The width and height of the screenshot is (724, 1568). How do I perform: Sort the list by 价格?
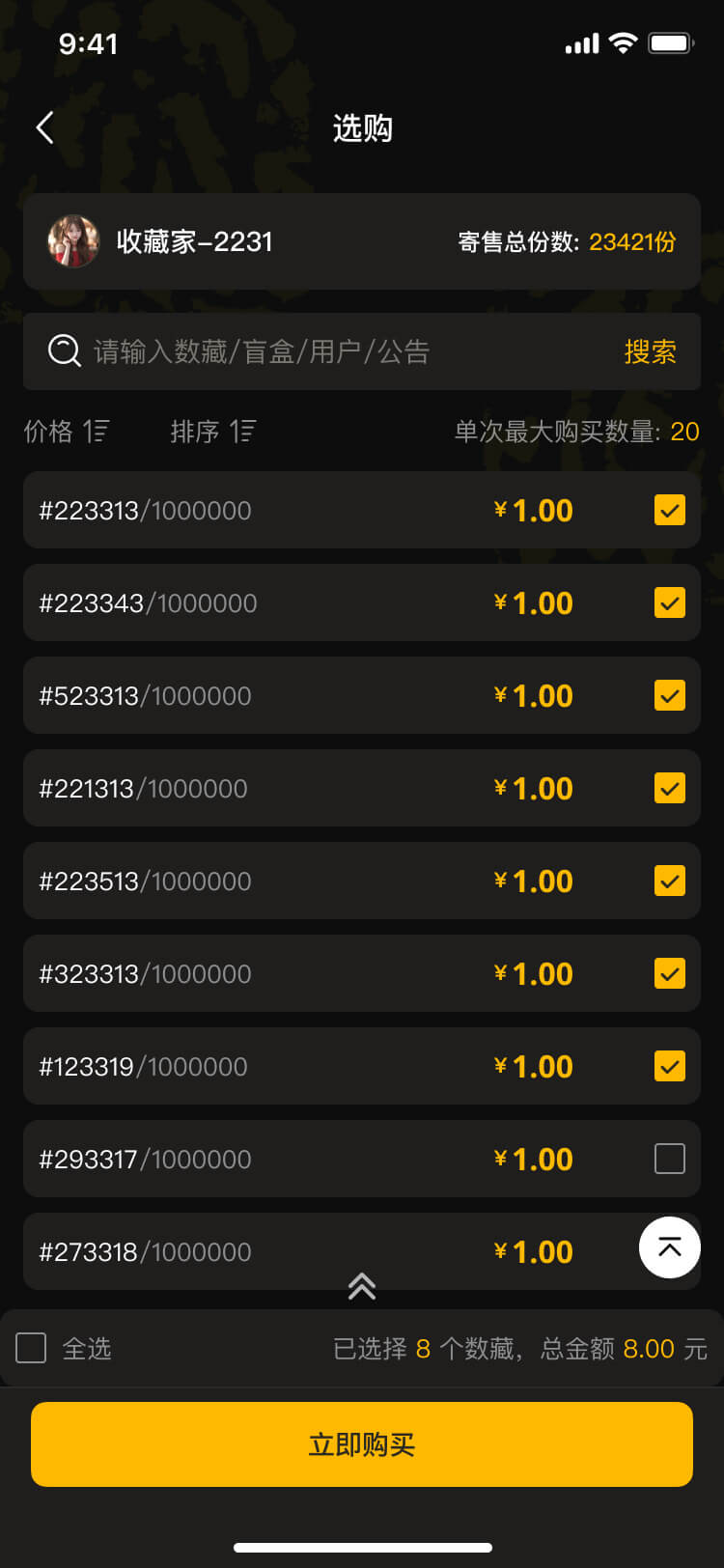[x=67, y=432]
